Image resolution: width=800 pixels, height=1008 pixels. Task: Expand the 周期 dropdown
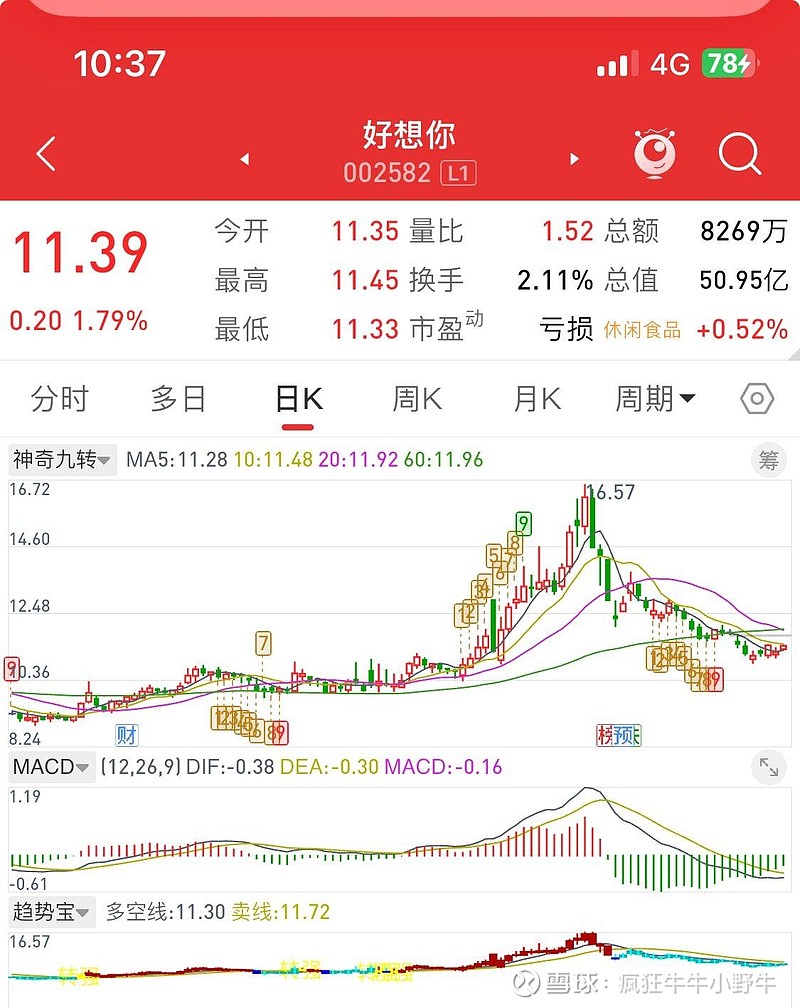click(x=655, y=399)
